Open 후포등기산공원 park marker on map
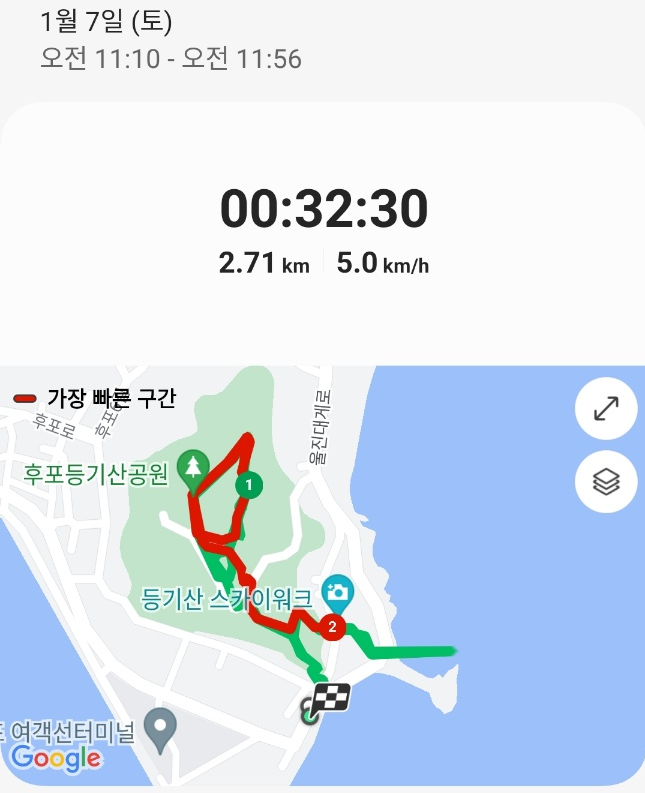 tap(191, 465)
